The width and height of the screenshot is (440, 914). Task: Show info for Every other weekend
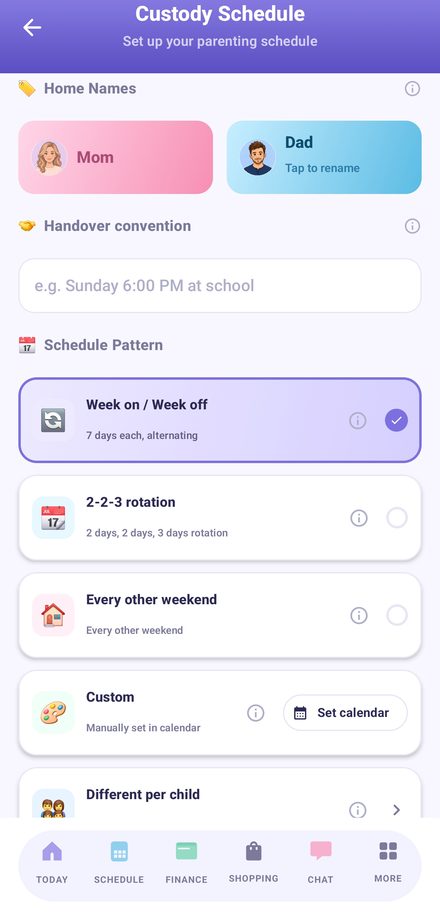358,615
